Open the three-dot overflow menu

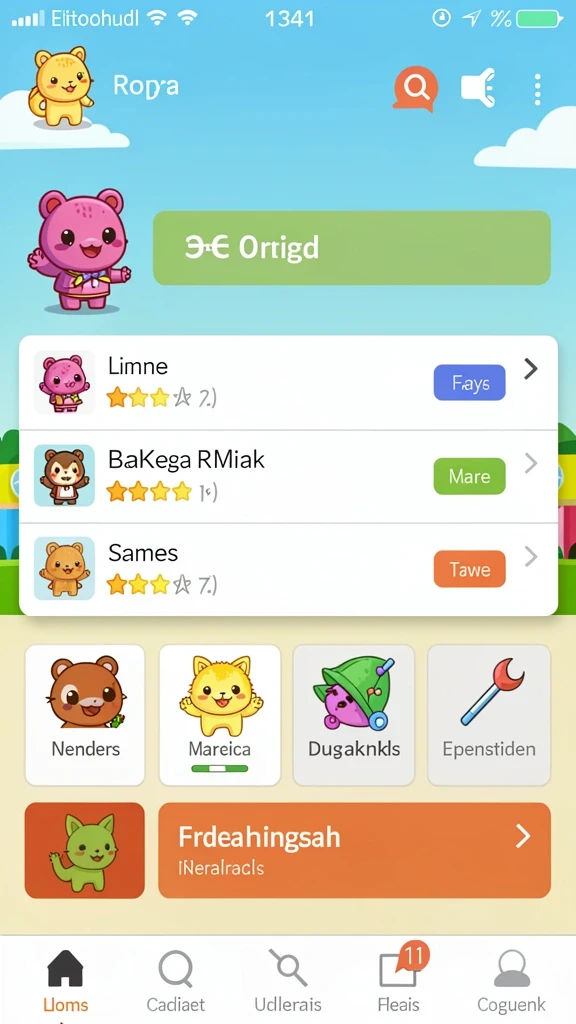(x=537, y=89)
